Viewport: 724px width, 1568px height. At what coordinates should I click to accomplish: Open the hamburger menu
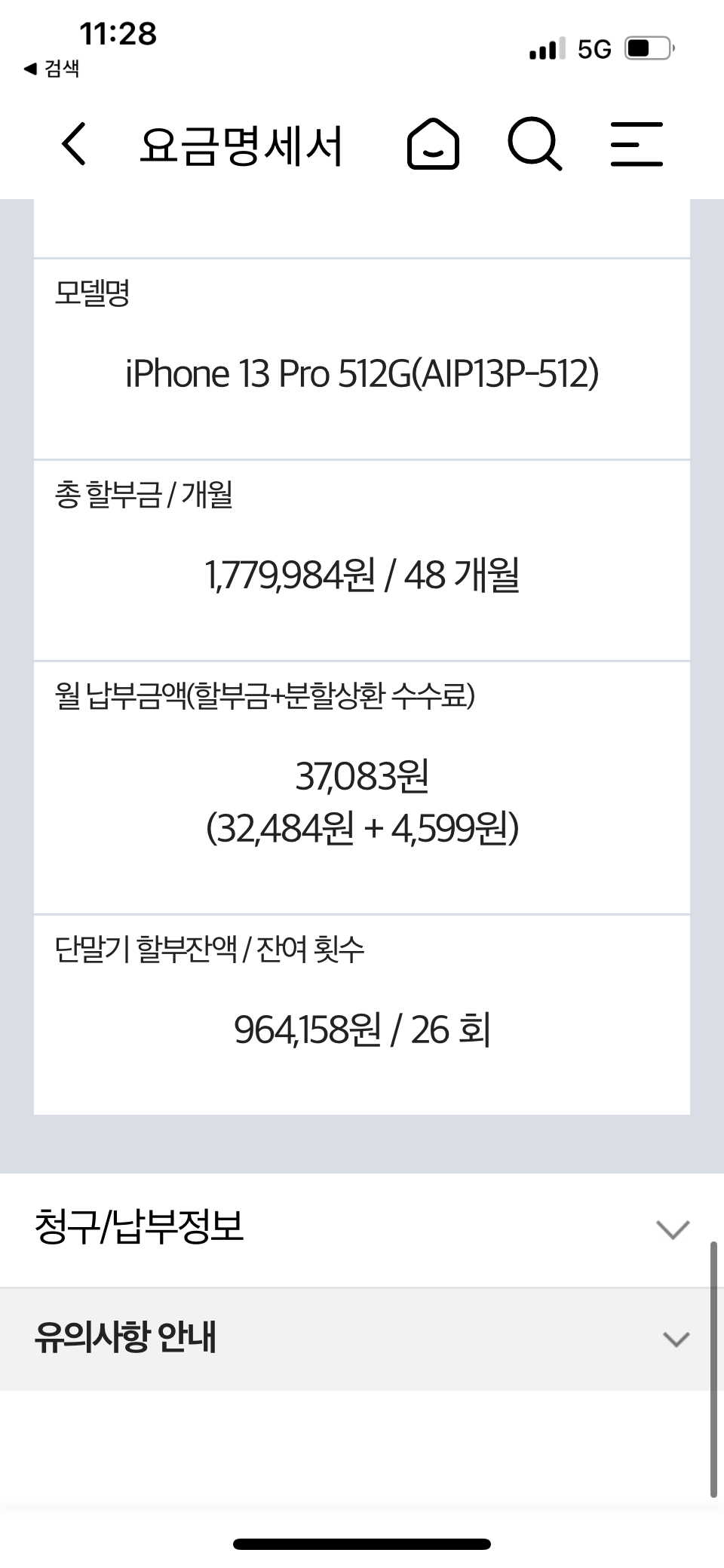point(637,143)
